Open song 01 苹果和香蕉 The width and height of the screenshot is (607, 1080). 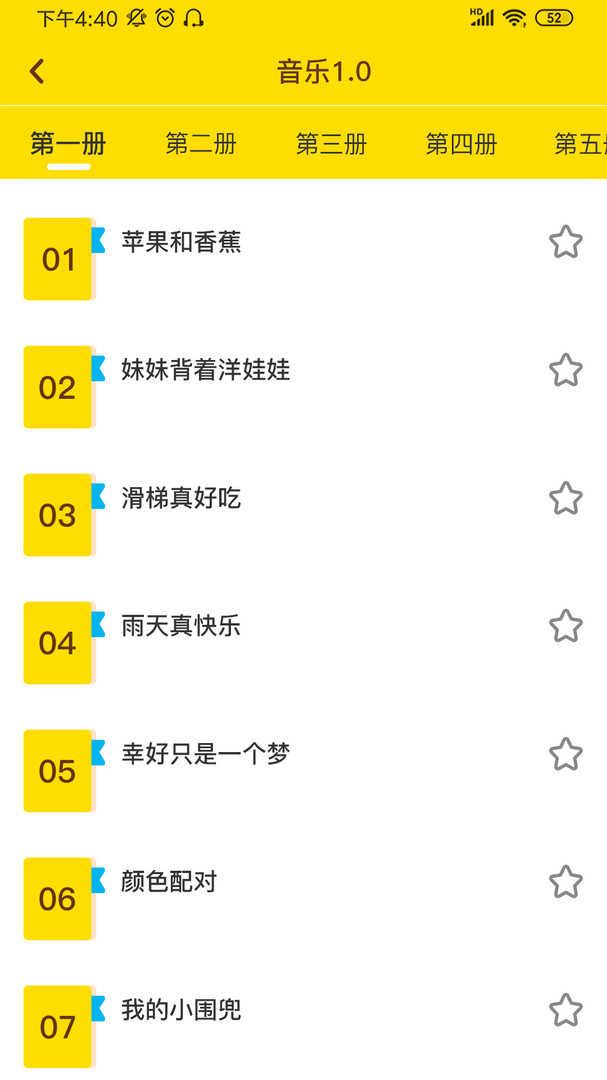point(181,243)
